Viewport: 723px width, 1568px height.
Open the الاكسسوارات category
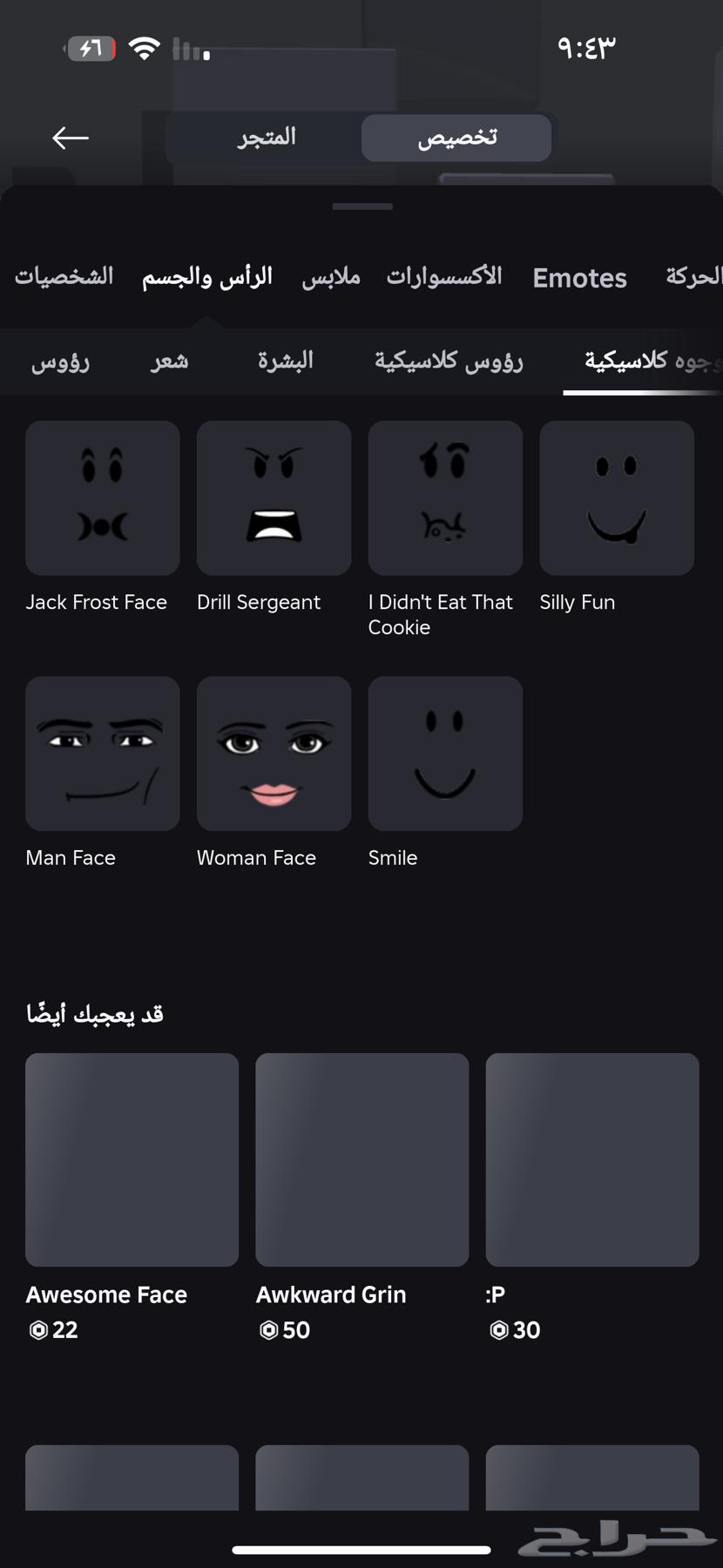tap(444, 276)
